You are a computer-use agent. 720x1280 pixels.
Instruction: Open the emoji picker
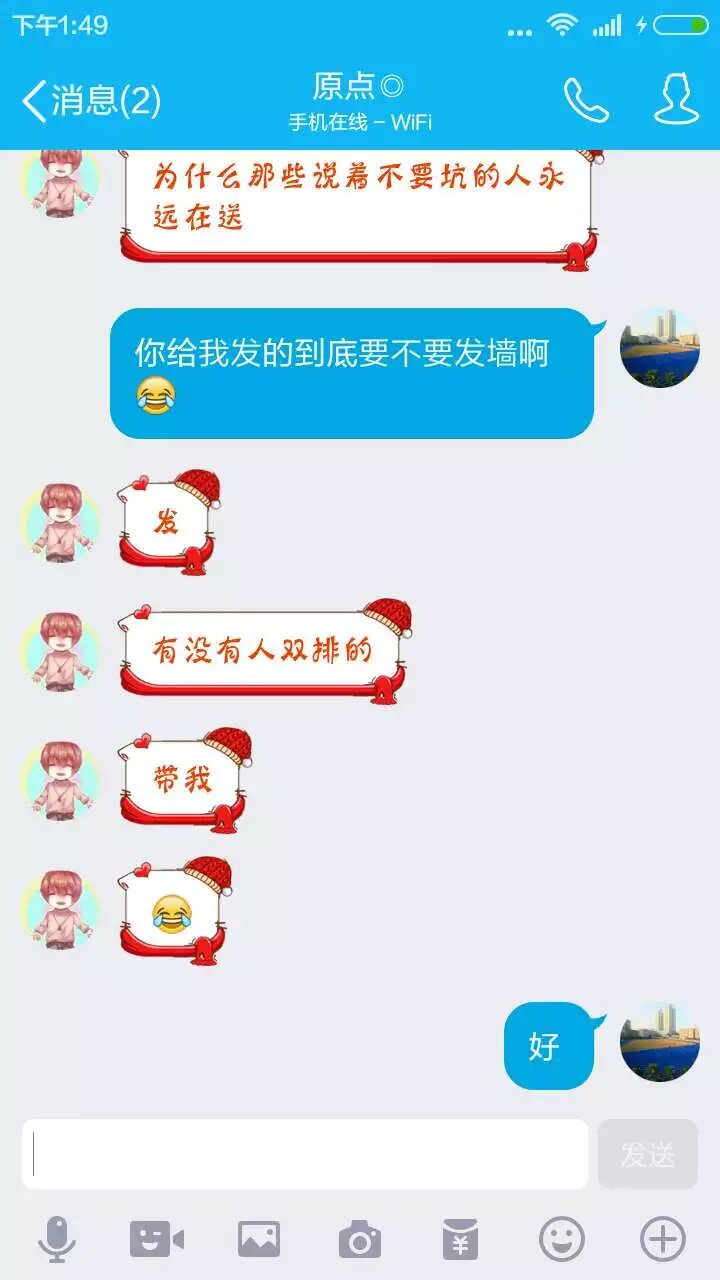click(561, 1240)
